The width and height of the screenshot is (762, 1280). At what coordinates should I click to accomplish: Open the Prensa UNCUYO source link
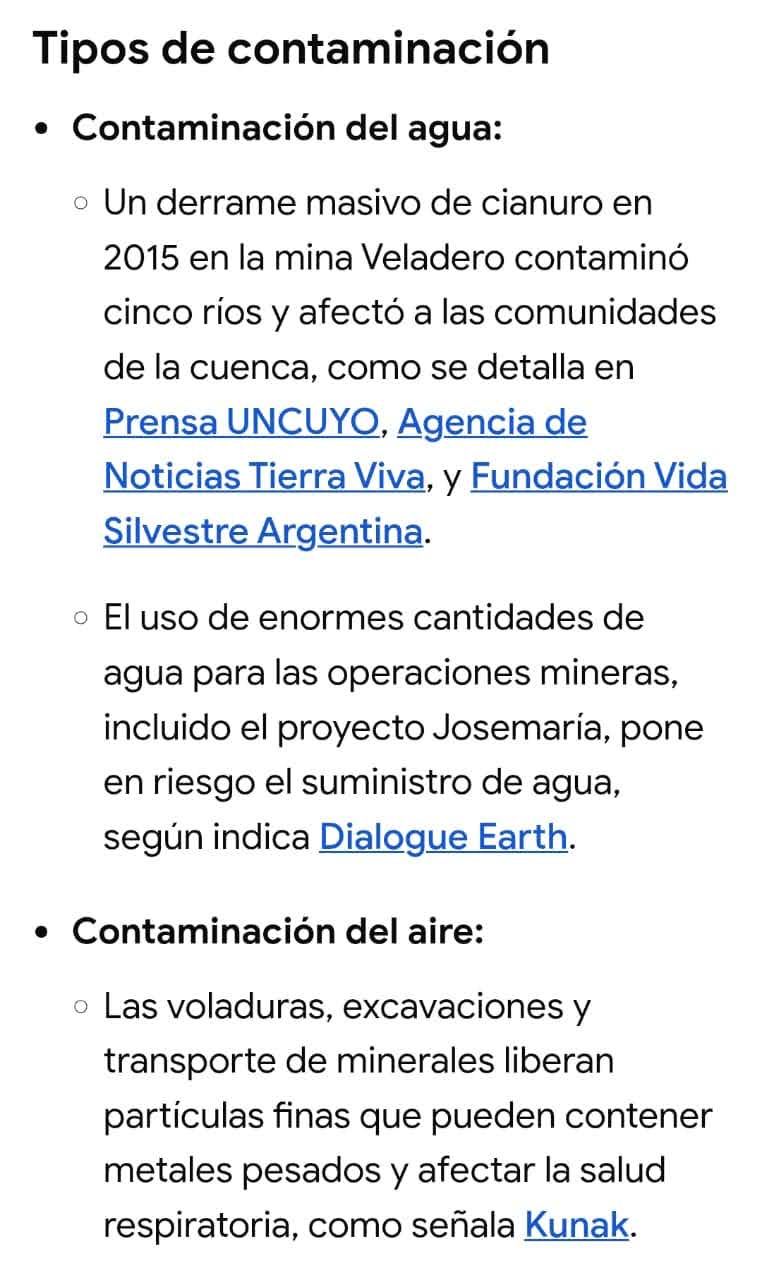click(x=240, y=423)
